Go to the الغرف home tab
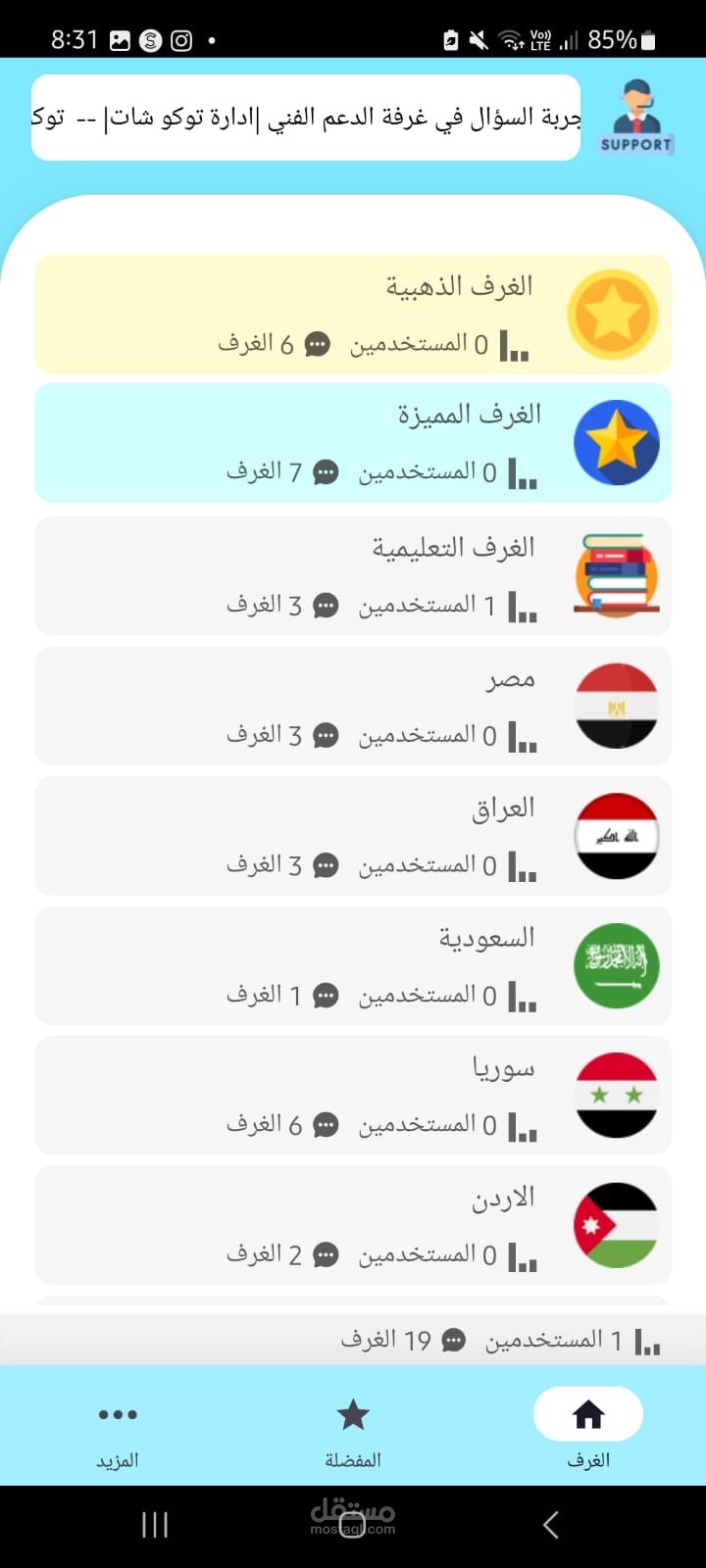706x1568 pixels. (x=587, y=1432)
